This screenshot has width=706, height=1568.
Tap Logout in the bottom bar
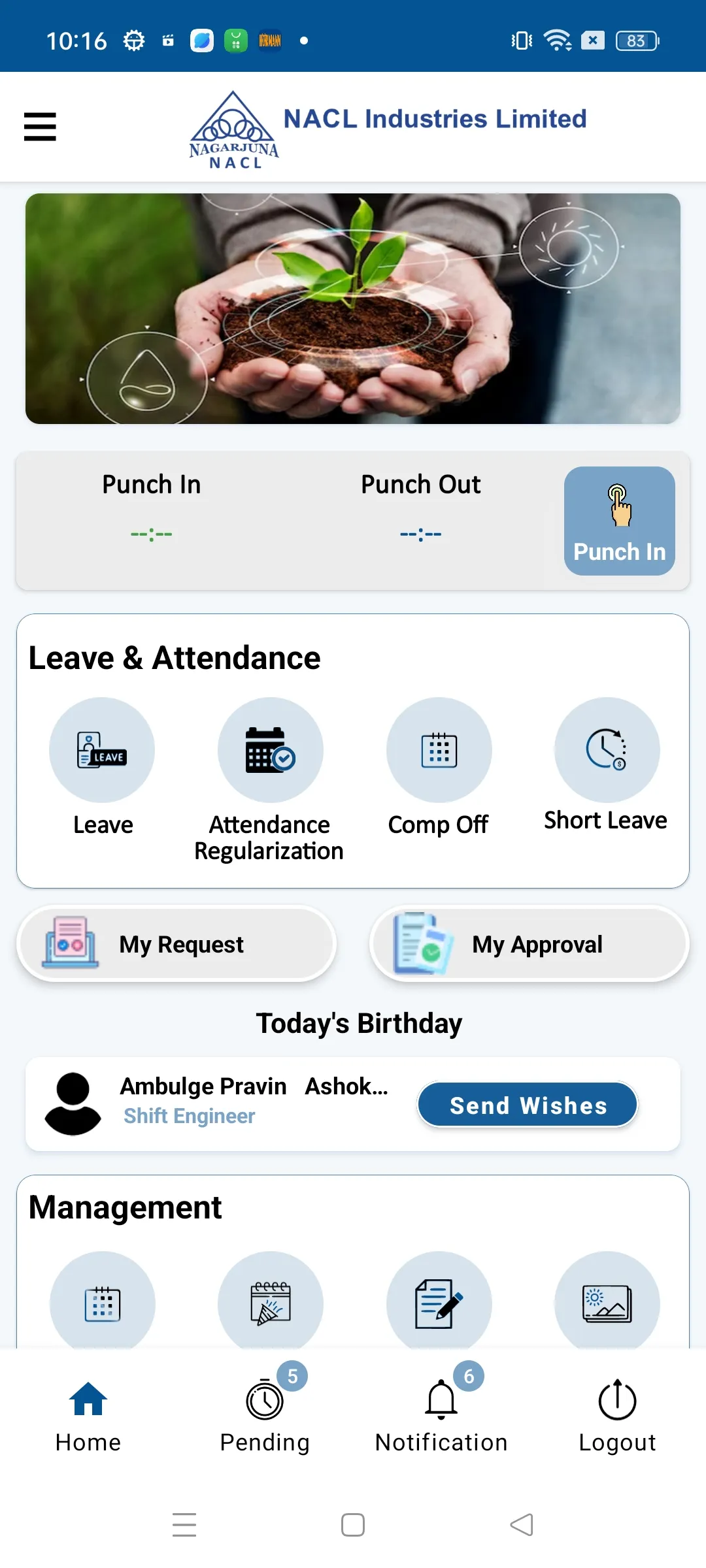pos(617,1414)
